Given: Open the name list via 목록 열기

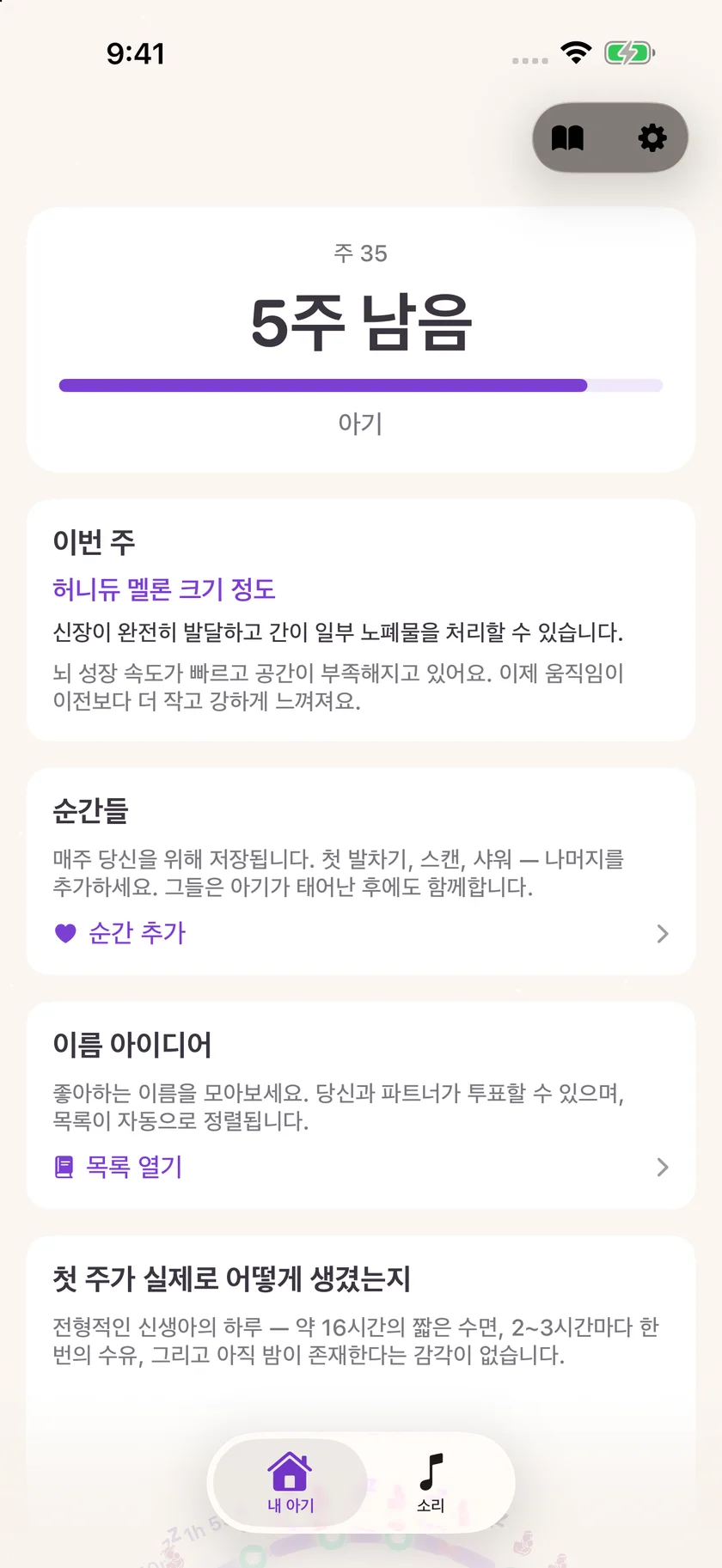Looking at the screenshot, I should point(361,1167).
